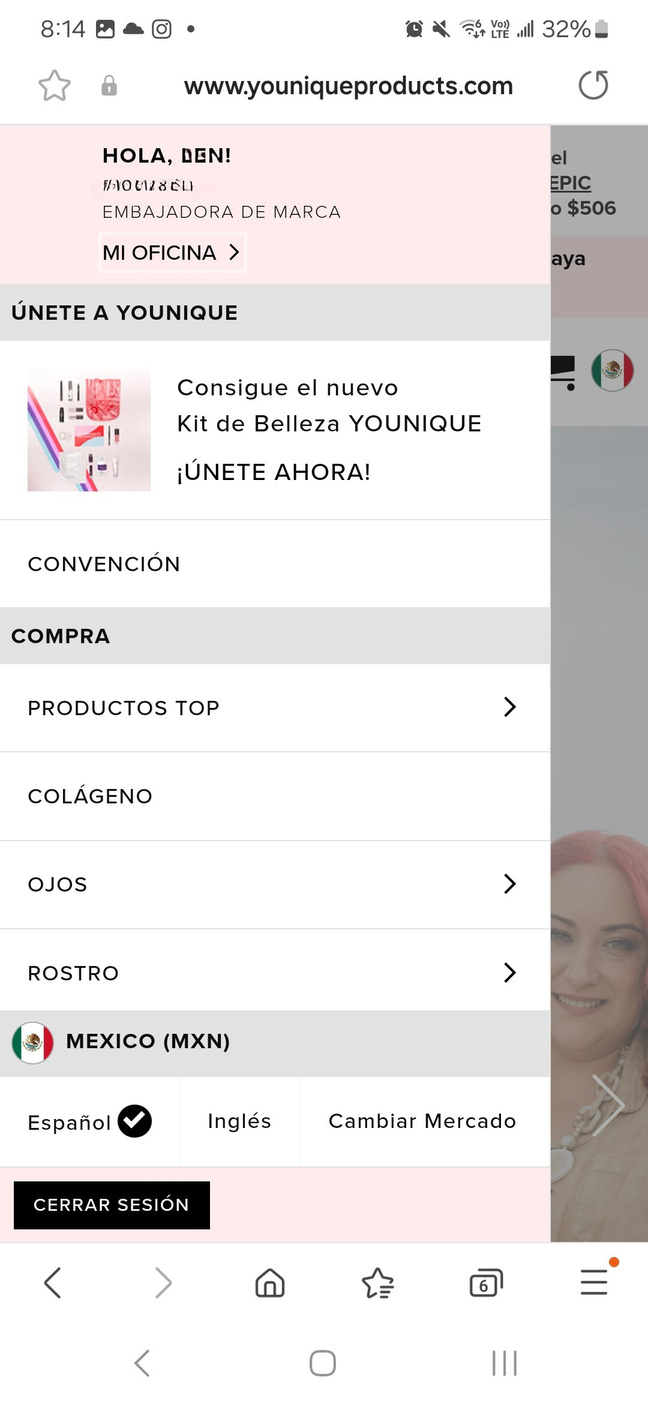The width and height of the screenshot is (648, 1404).
Task: Bookmark this page with the star icon
Action: 54,86
